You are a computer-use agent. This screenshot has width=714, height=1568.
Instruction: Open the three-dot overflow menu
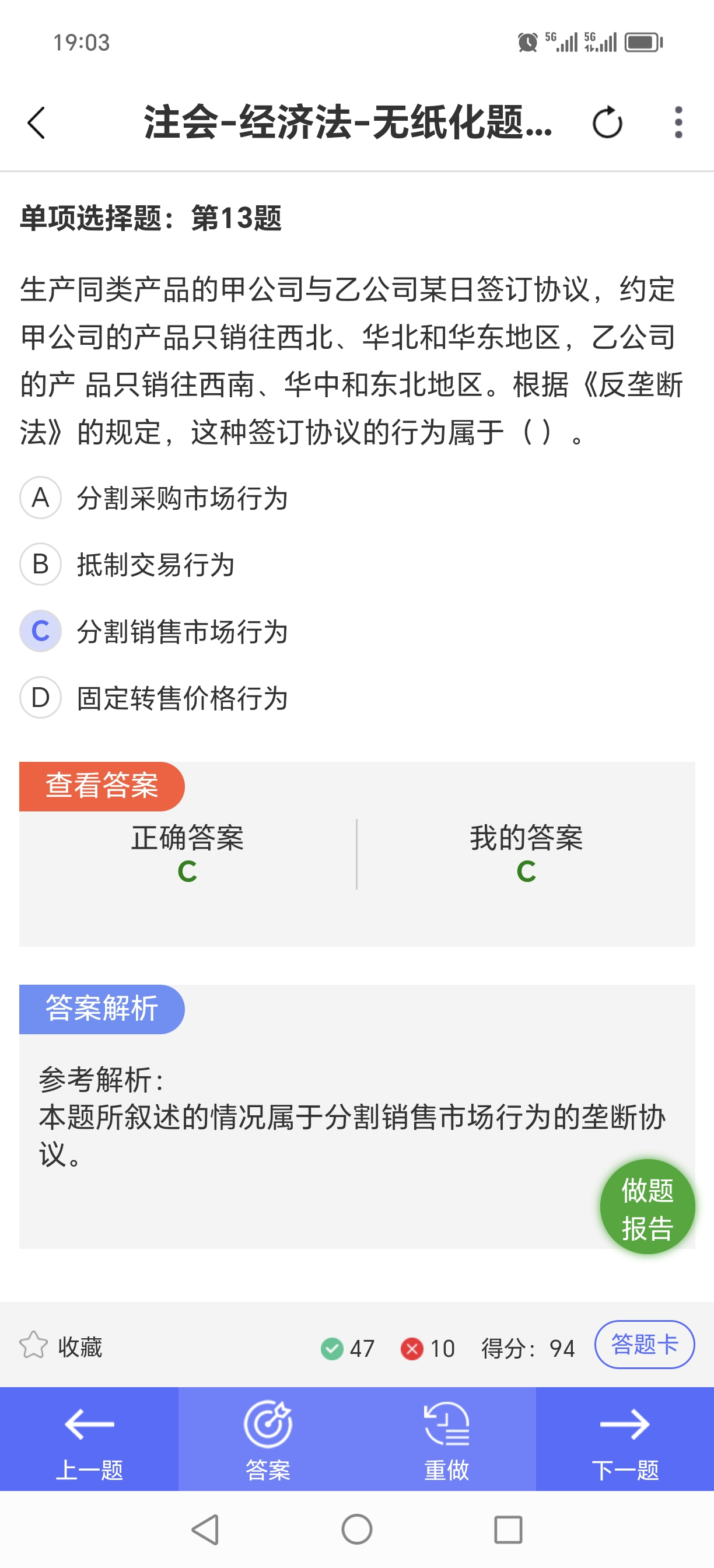point(678,123)
